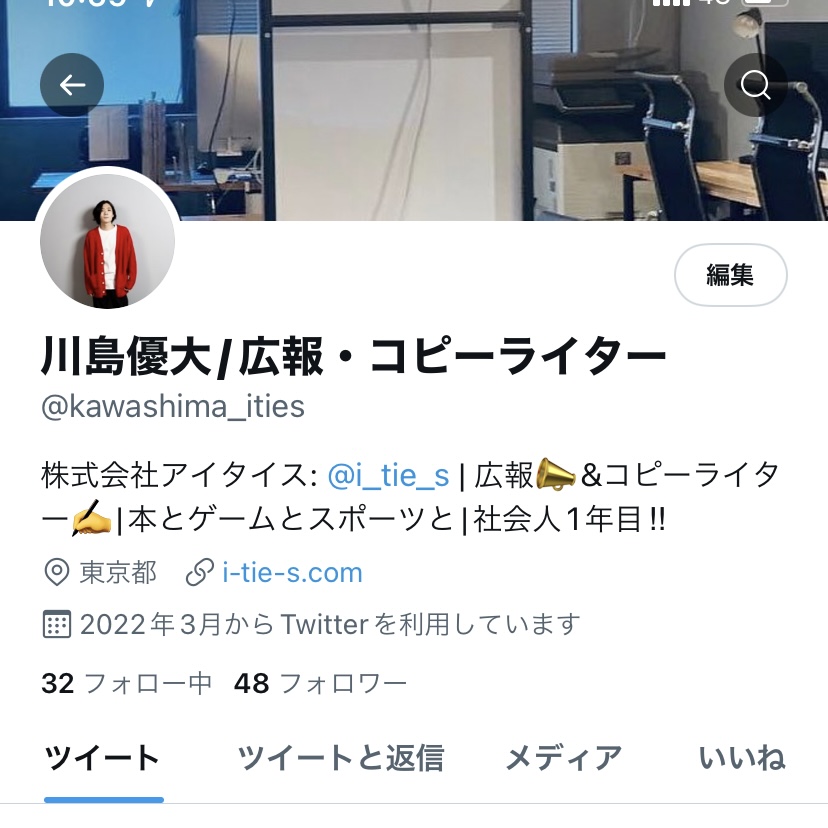Switch to the ツイートと返信 tab
The image size is (828, 828).
341,759
